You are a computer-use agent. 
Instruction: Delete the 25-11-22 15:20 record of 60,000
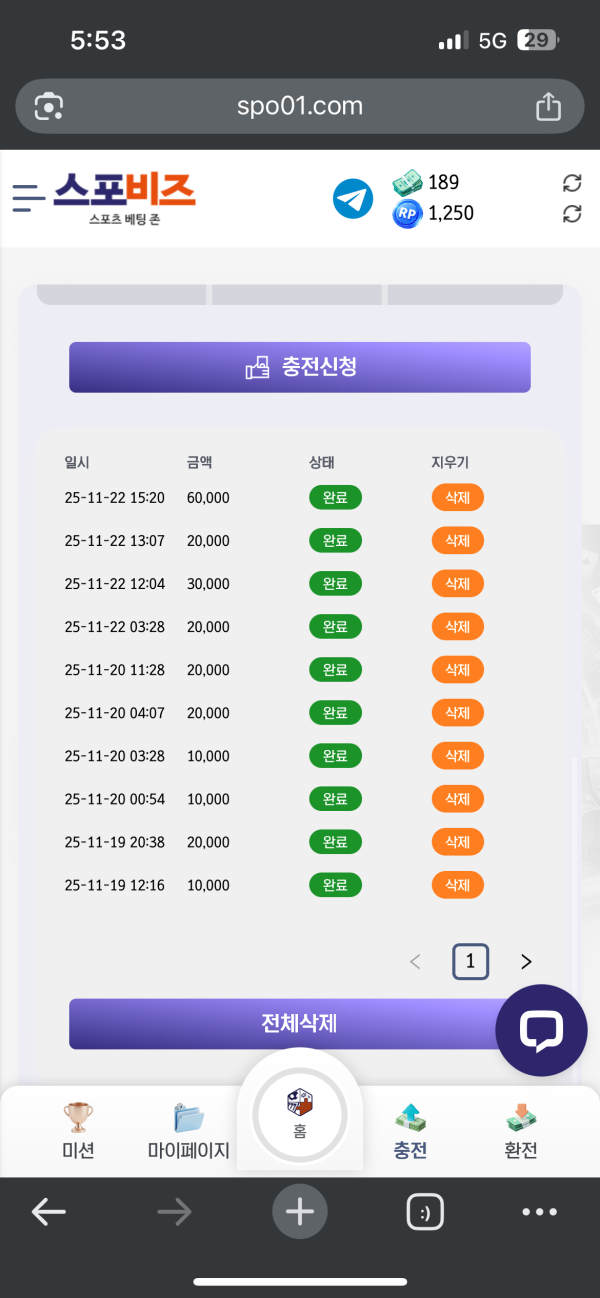click(x=457, y=498)
